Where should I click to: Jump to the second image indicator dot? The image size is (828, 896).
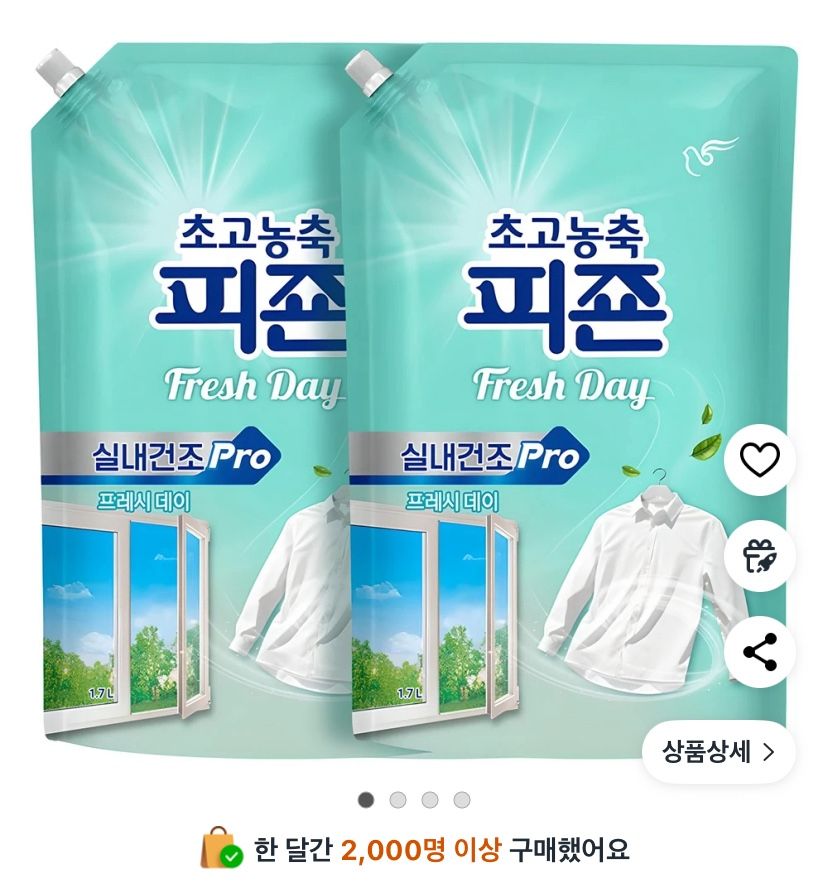(x=398, y=800)
